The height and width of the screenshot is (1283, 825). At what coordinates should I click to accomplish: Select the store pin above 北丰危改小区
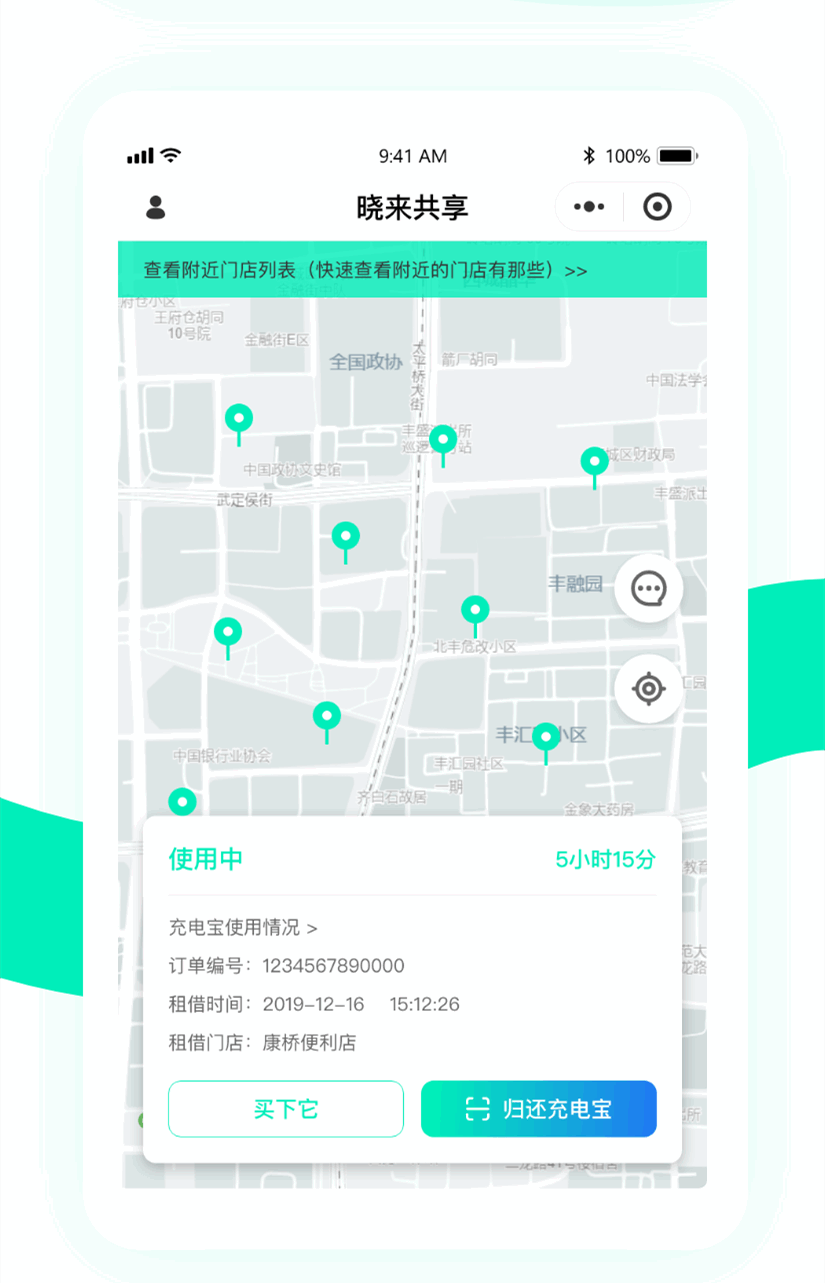tap(475, 609)
